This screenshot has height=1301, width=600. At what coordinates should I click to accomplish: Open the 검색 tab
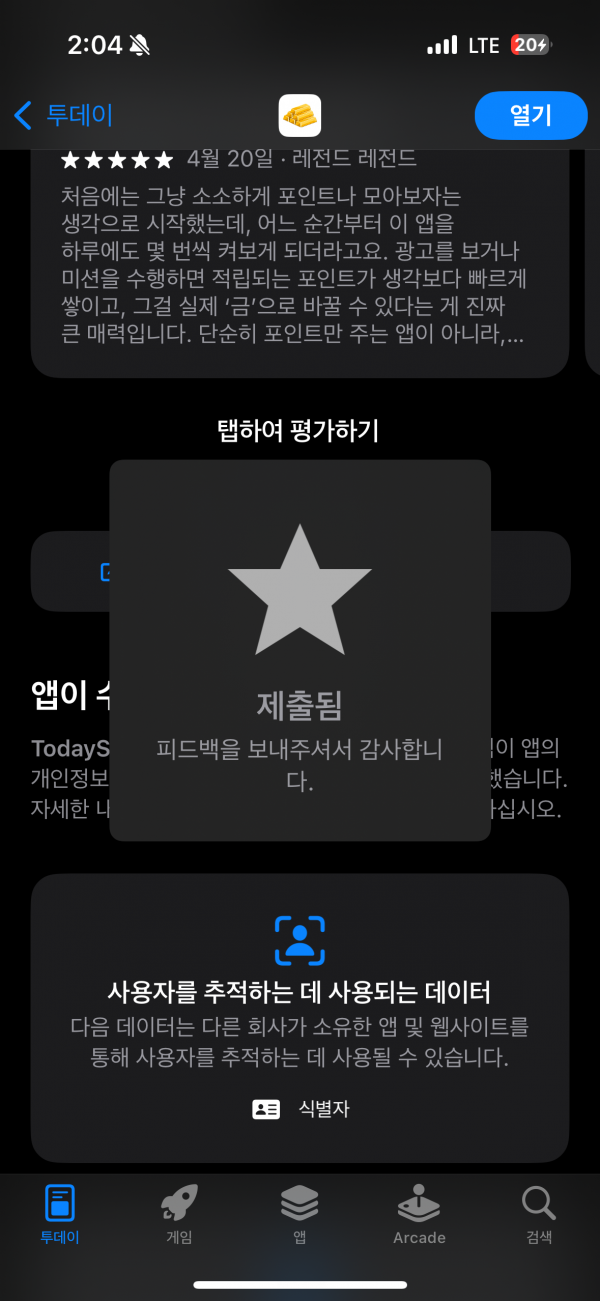[x=539, y=1214]
